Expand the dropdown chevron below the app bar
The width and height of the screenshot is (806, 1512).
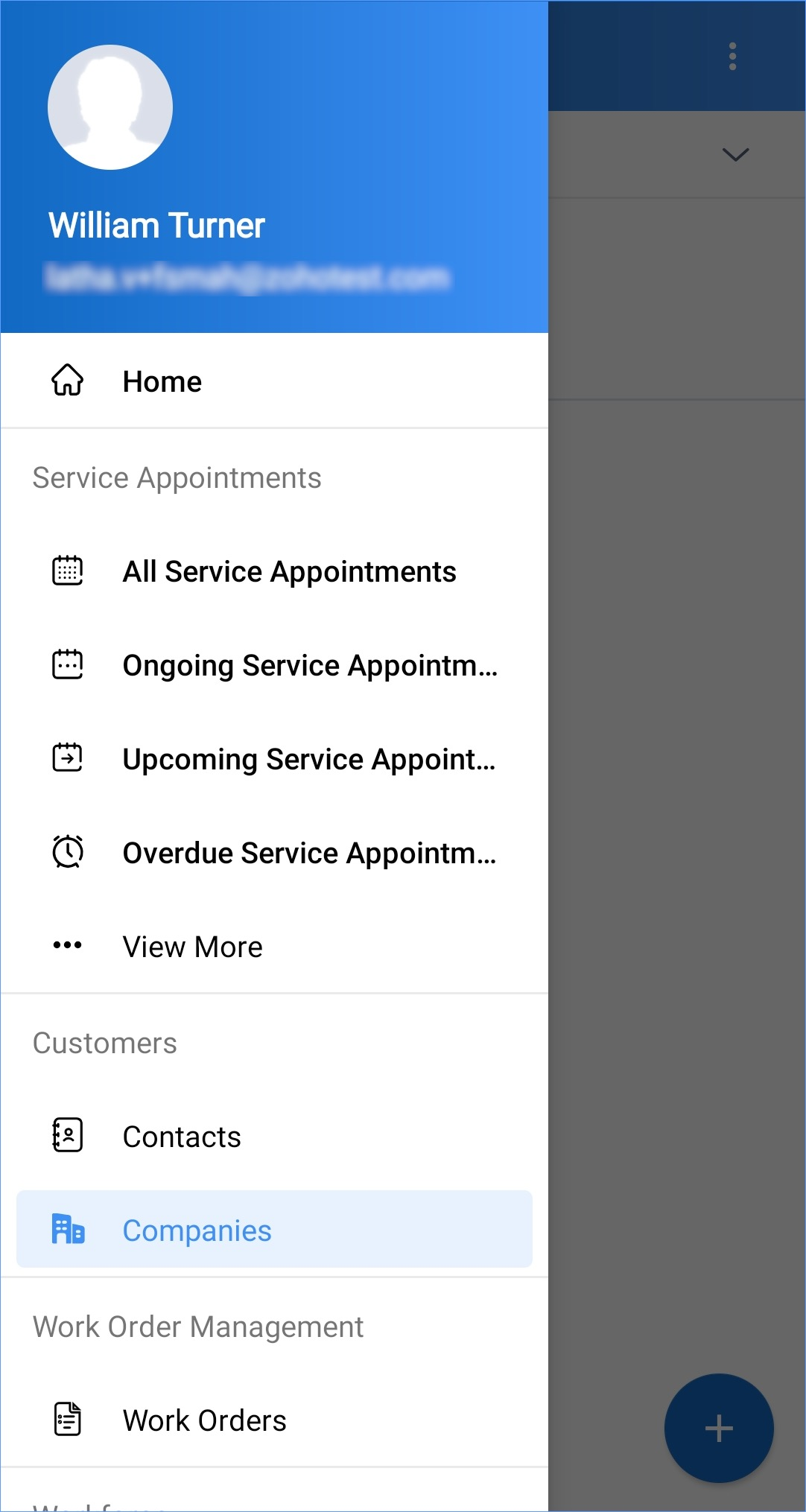point(735,154)
